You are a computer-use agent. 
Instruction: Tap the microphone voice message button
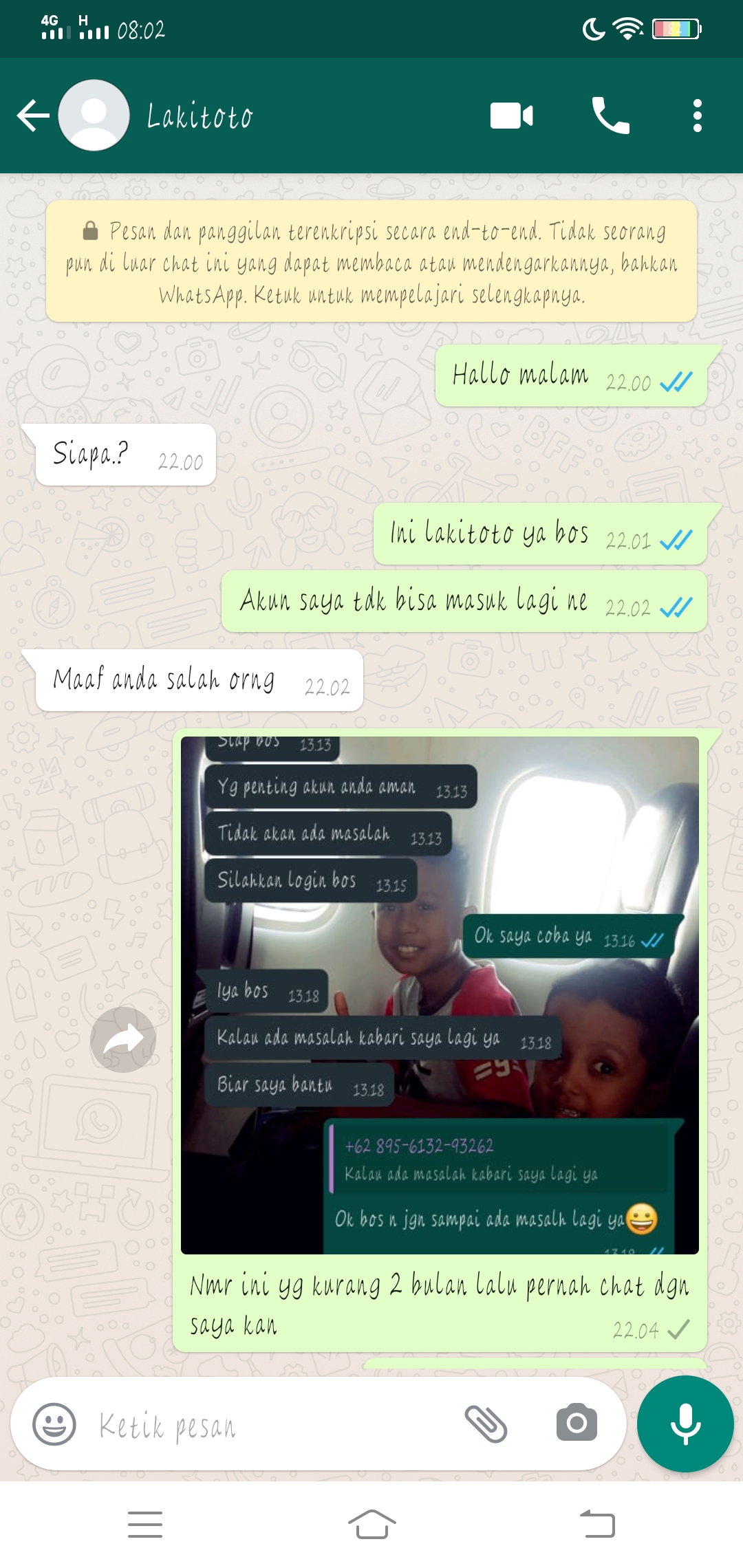coord(685,1424)
